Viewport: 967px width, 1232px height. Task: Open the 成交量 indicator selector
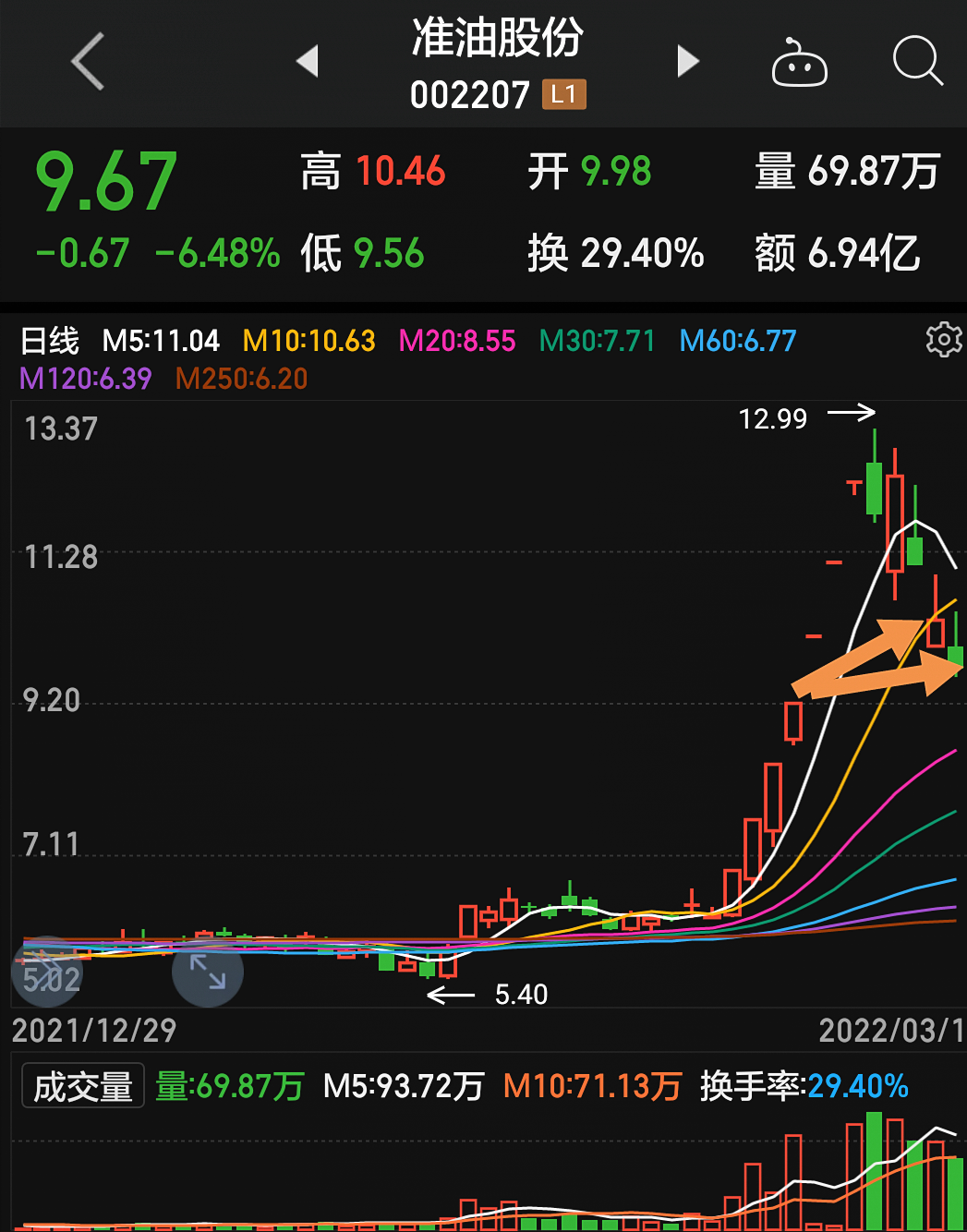82,1085
